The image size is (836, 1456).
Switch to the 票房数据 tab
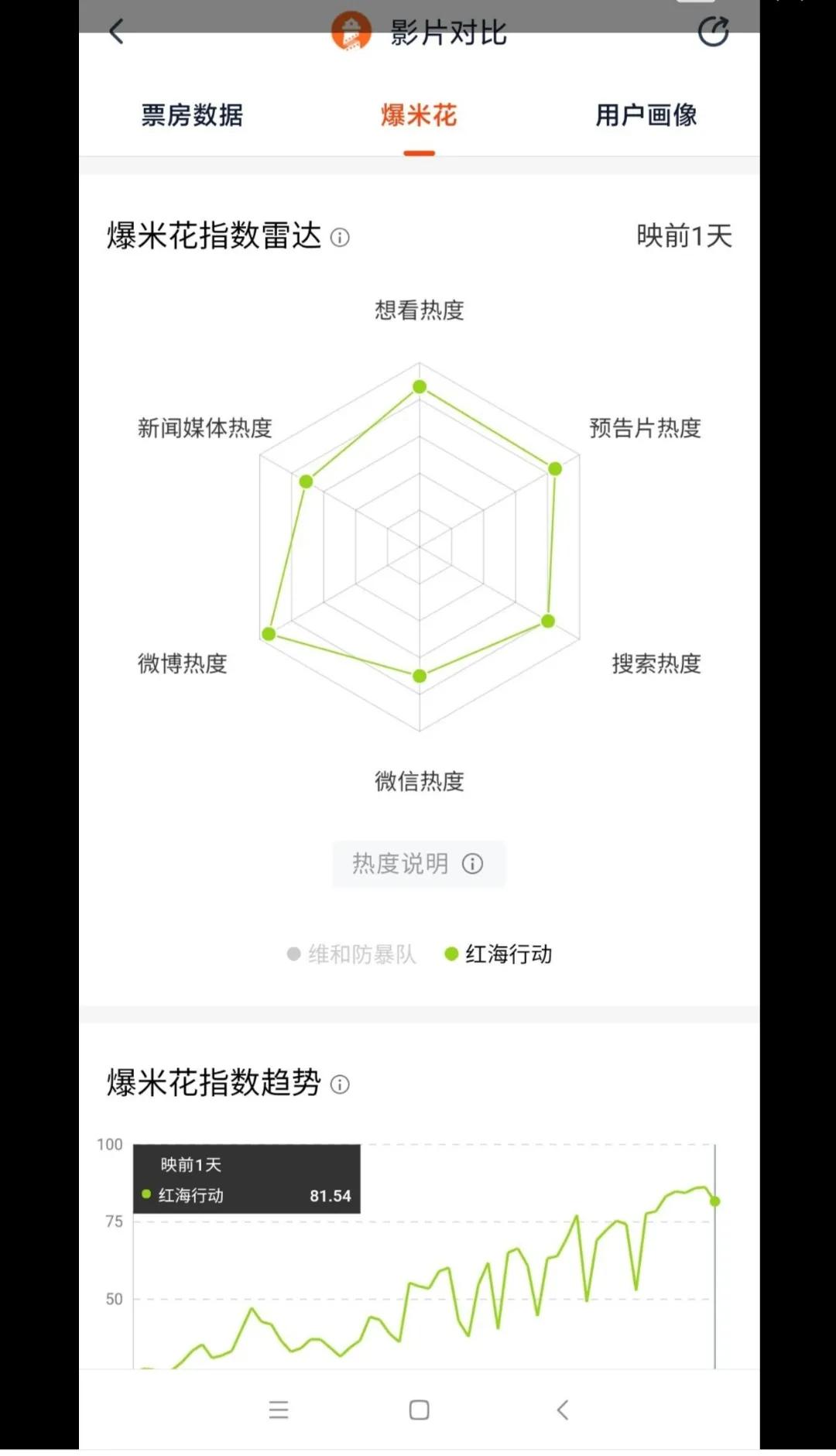pos(192,115)
